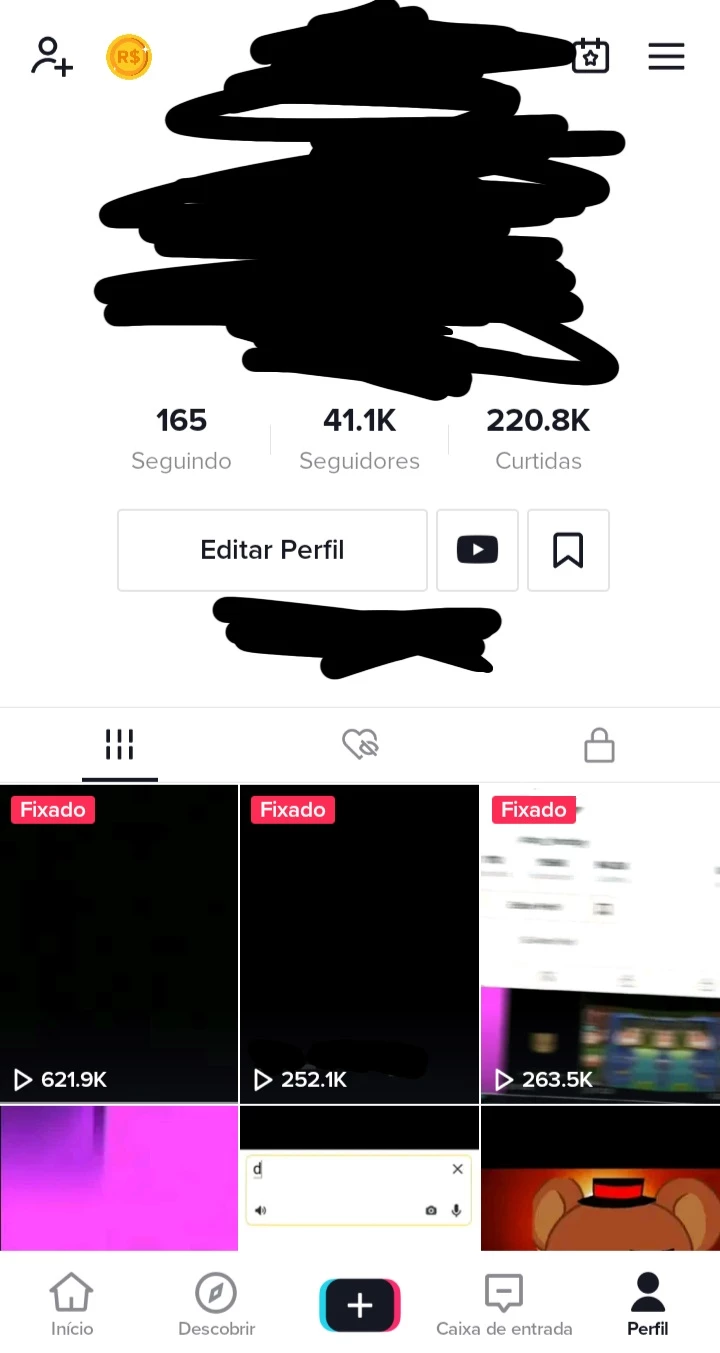Open the add friends icon
Viewport: 720px width, 1353px height.
[51, 57]
